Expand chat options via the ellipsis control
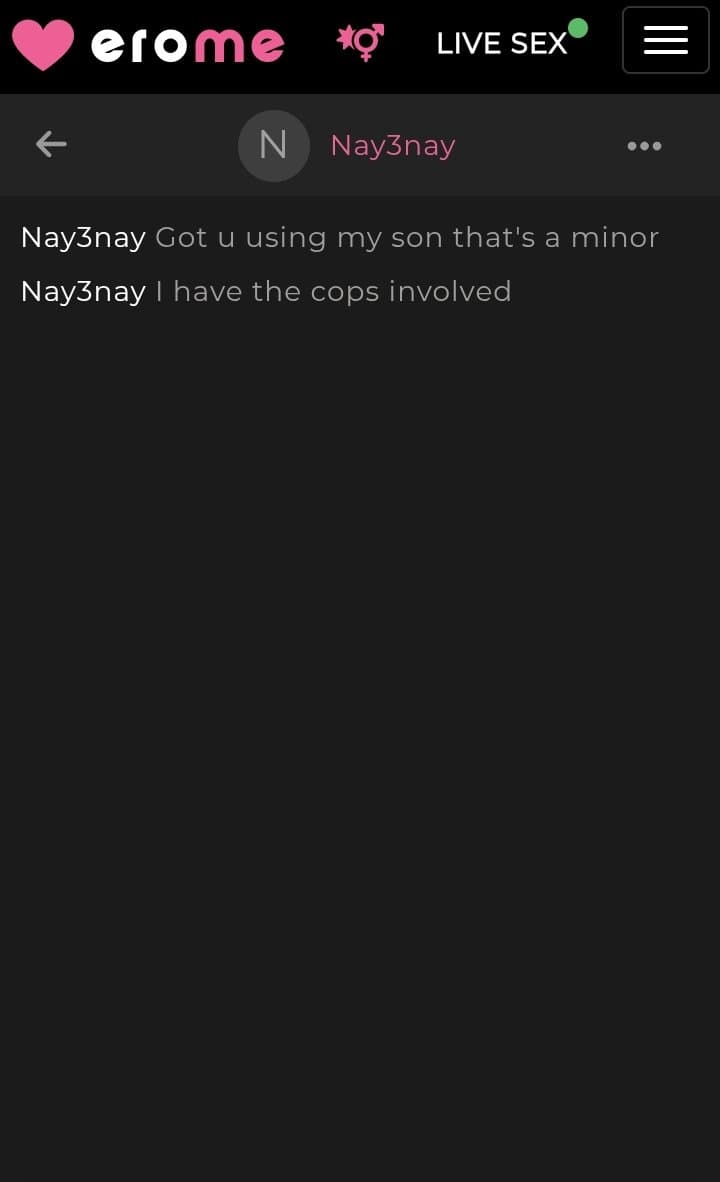720x1182 pixels. [644, 146]
